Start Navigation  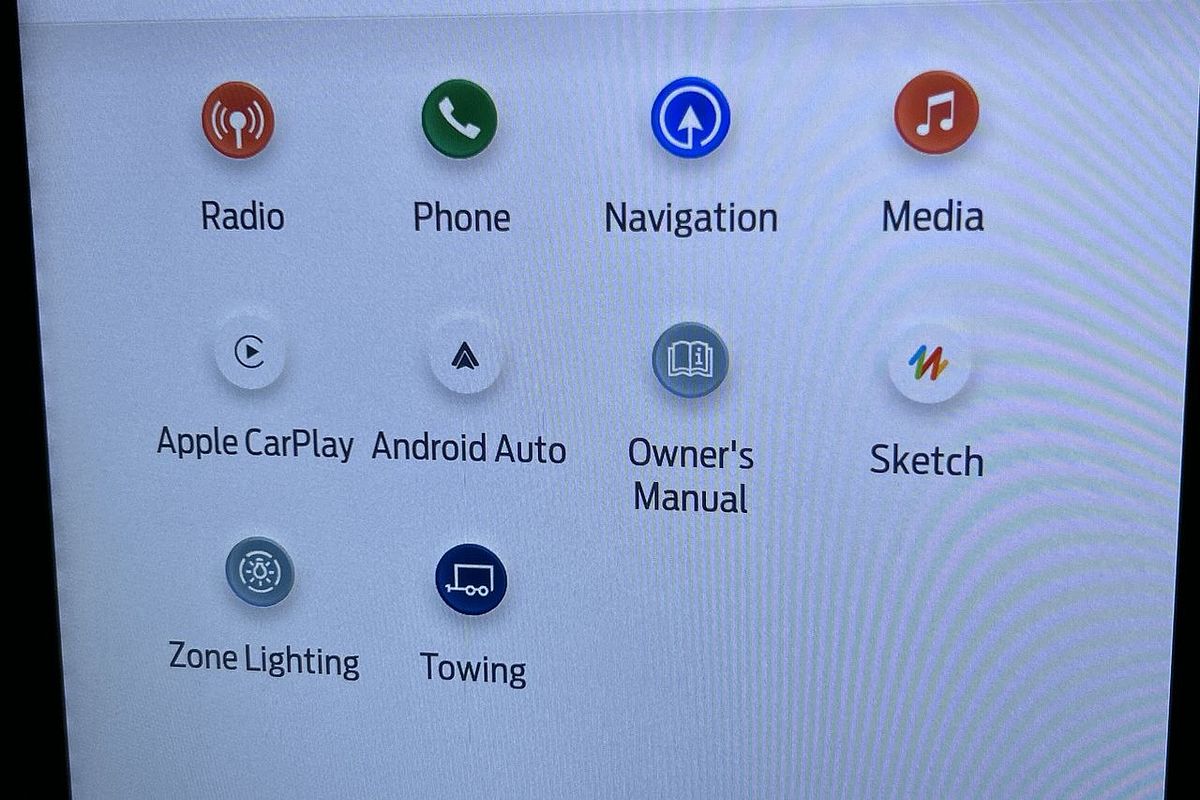[x=690, y=119]
